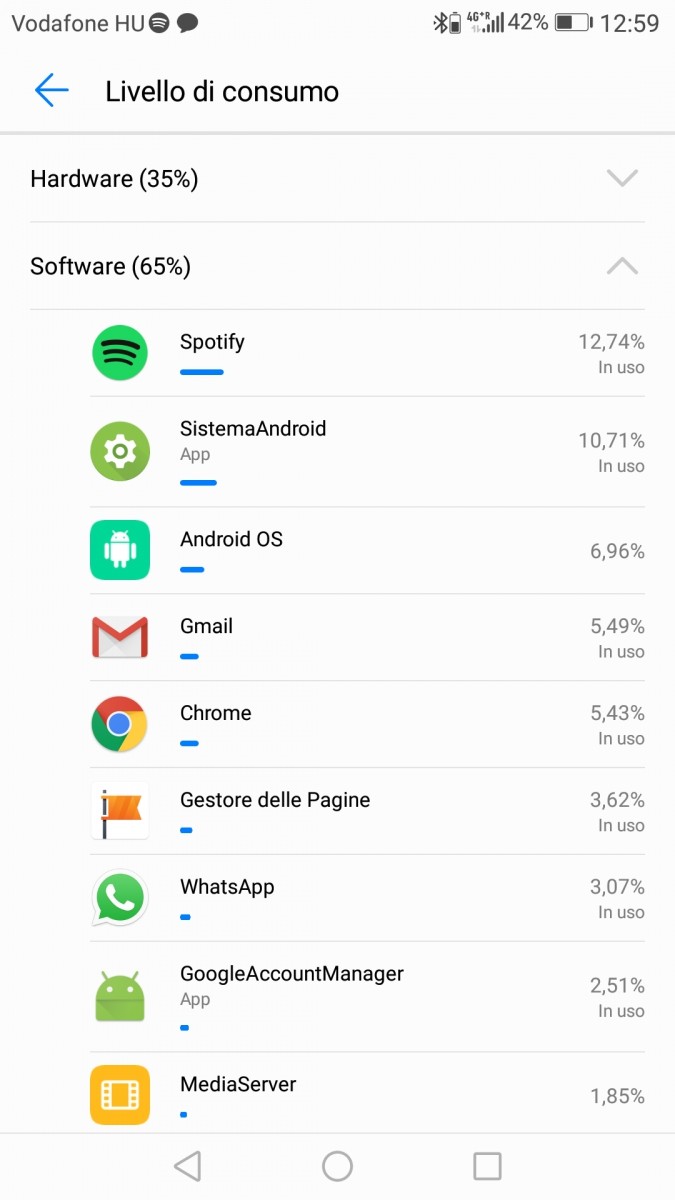Tap the system home button
Viewport: 675px width, 1200px height.
click(337, 1166)
